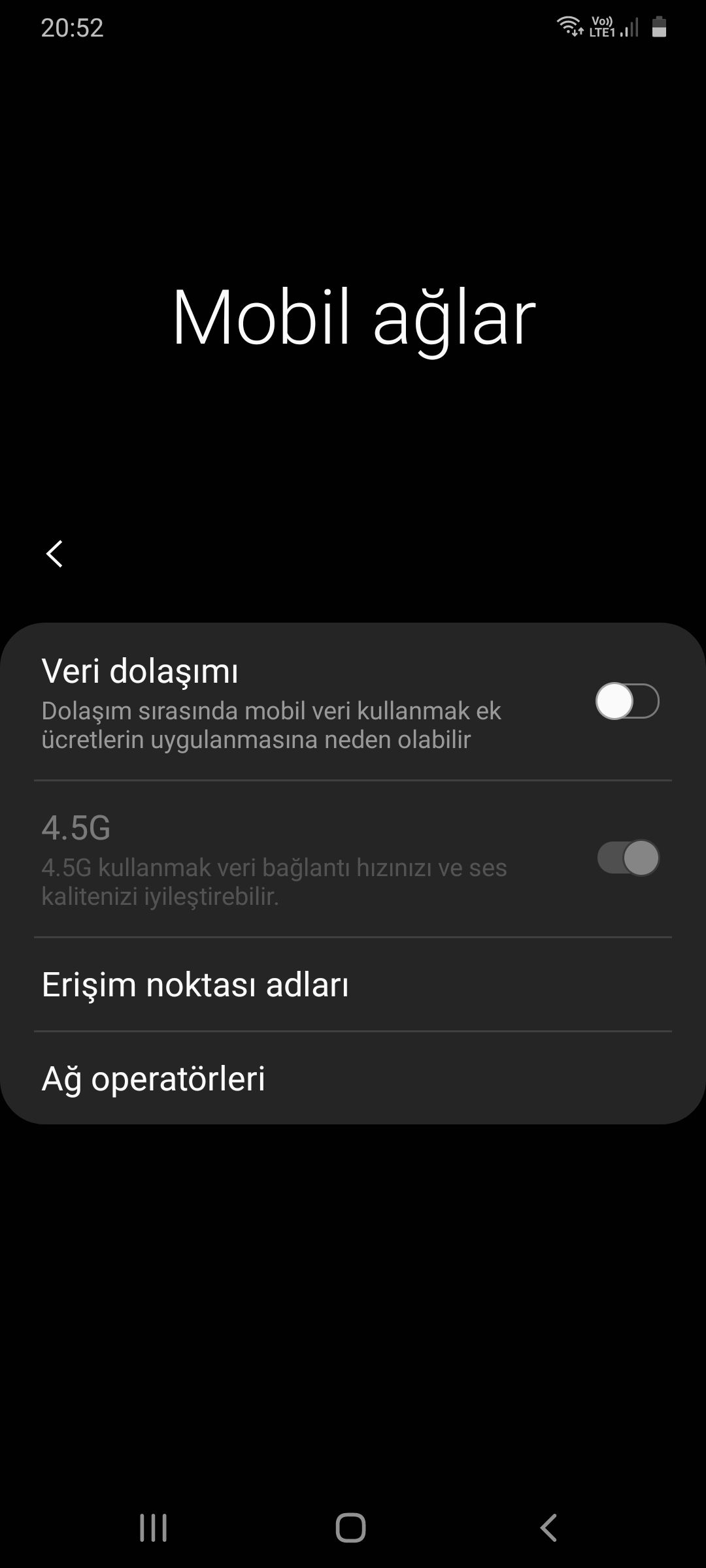Enable the Veri dolaşımı switch
706x1568 pixels.
627,702
